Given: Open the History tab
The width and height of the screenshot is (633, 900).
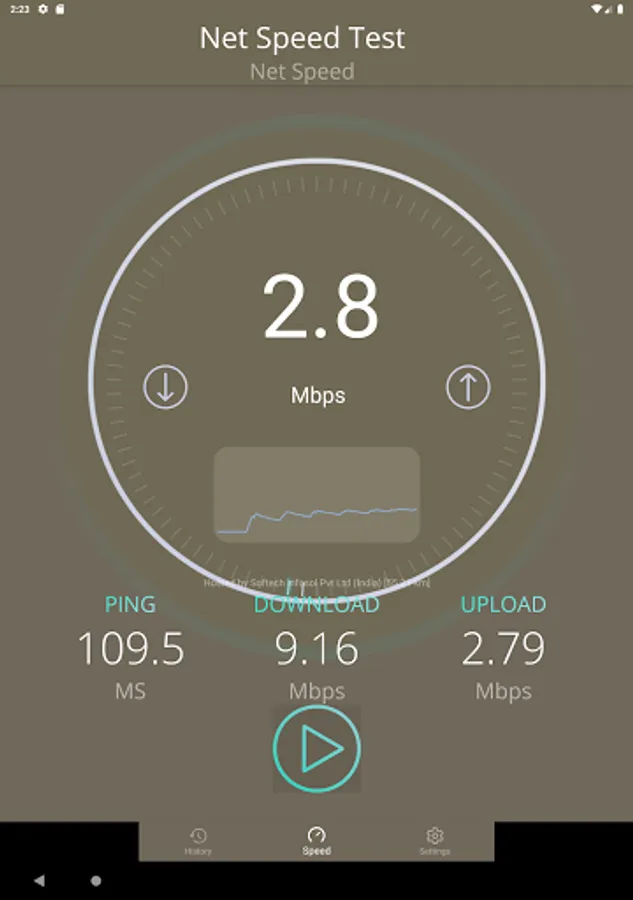Looking at the screenshot, I should [x=198, y=841].
